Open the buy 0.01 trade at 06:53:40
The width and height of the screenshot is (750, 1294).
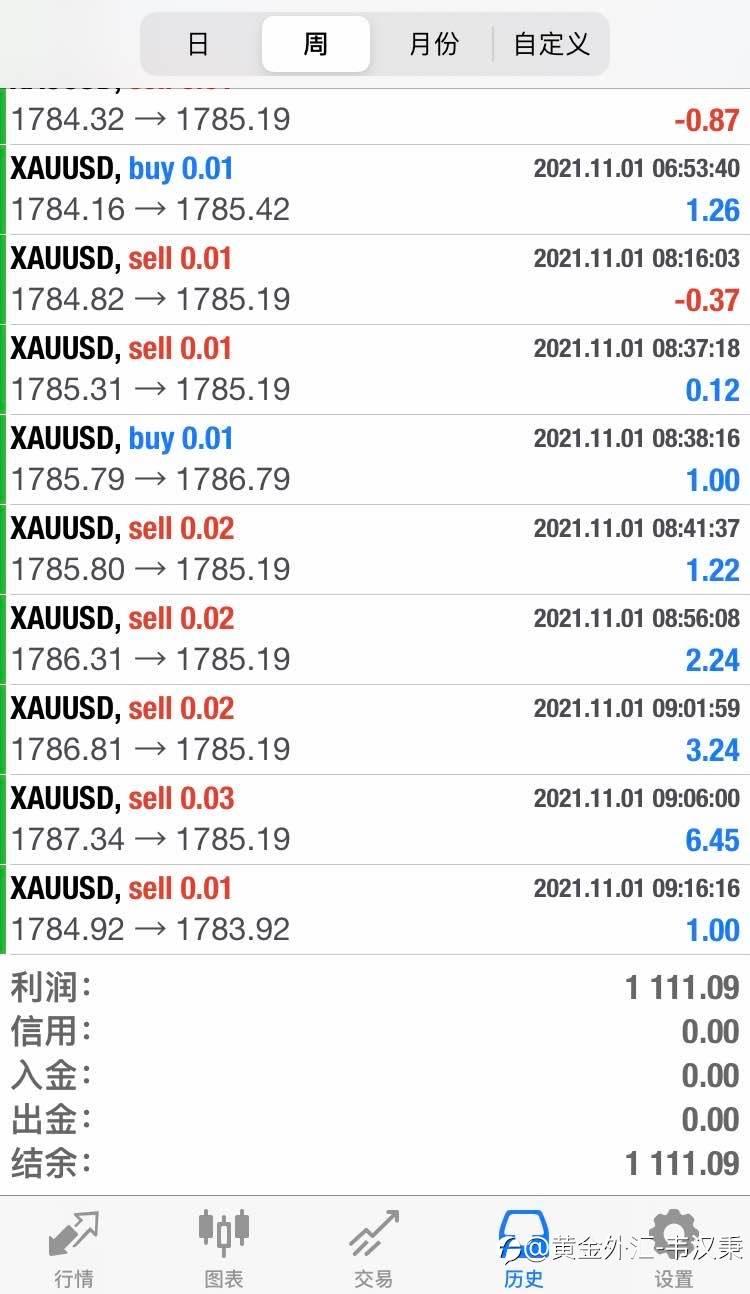click(375, 189)
